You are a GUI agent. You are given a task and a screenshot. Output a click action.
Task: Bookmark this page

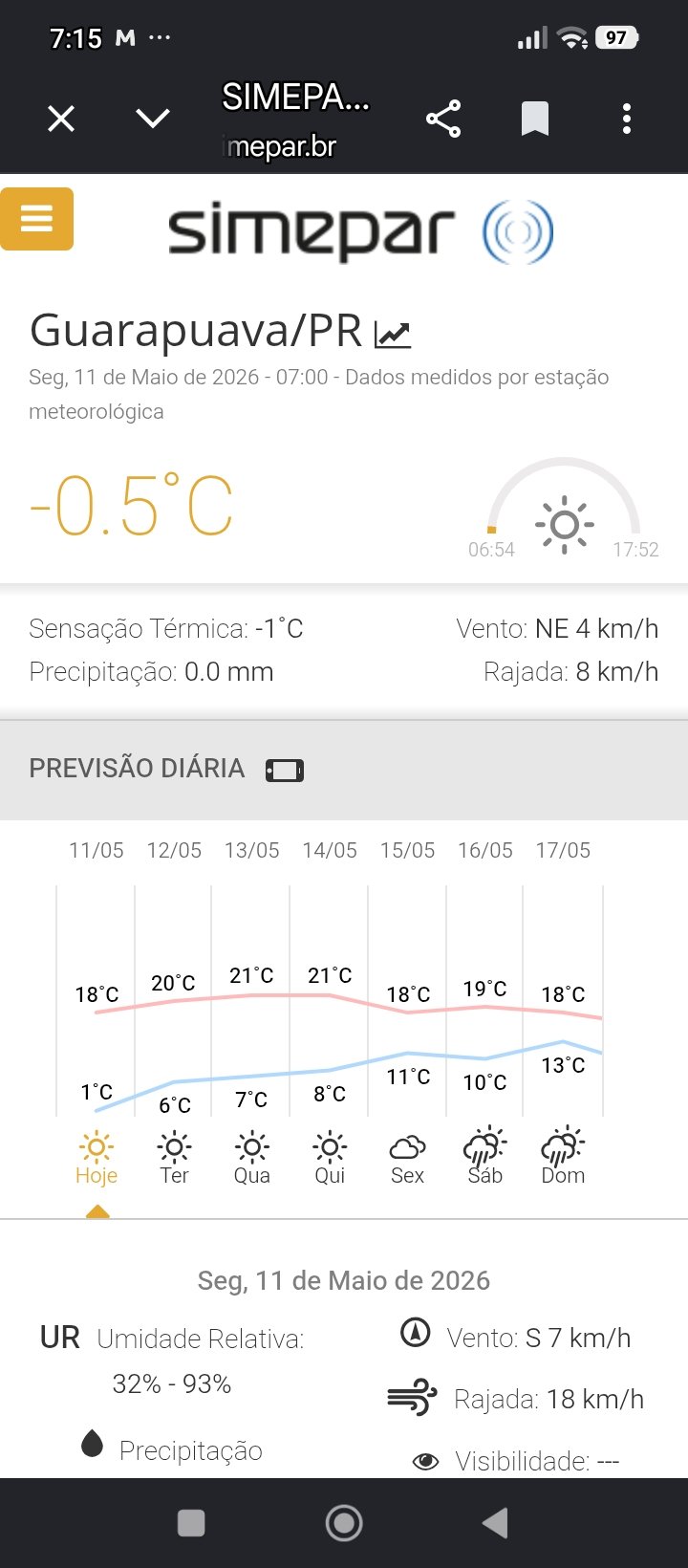click(535, 120)
